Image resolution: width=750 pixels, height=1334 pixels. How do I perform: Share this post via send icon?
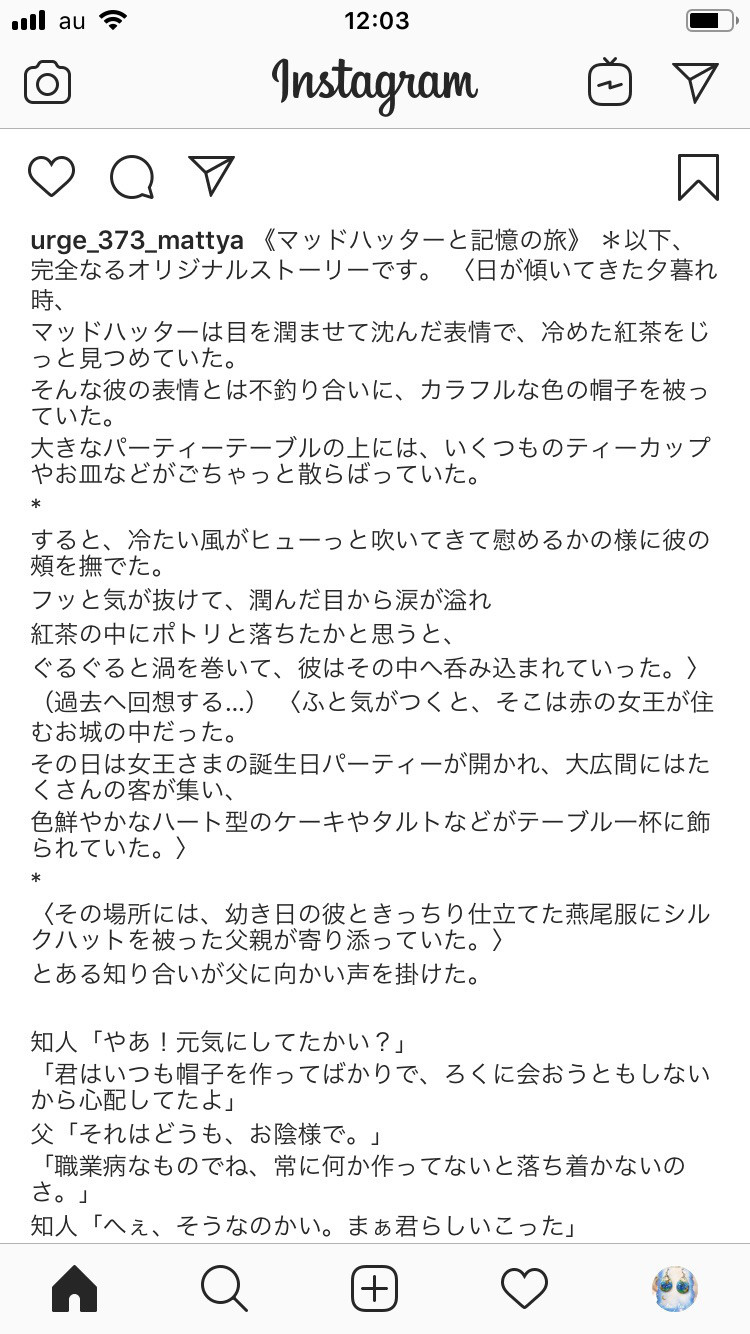[x=212, y=176]
